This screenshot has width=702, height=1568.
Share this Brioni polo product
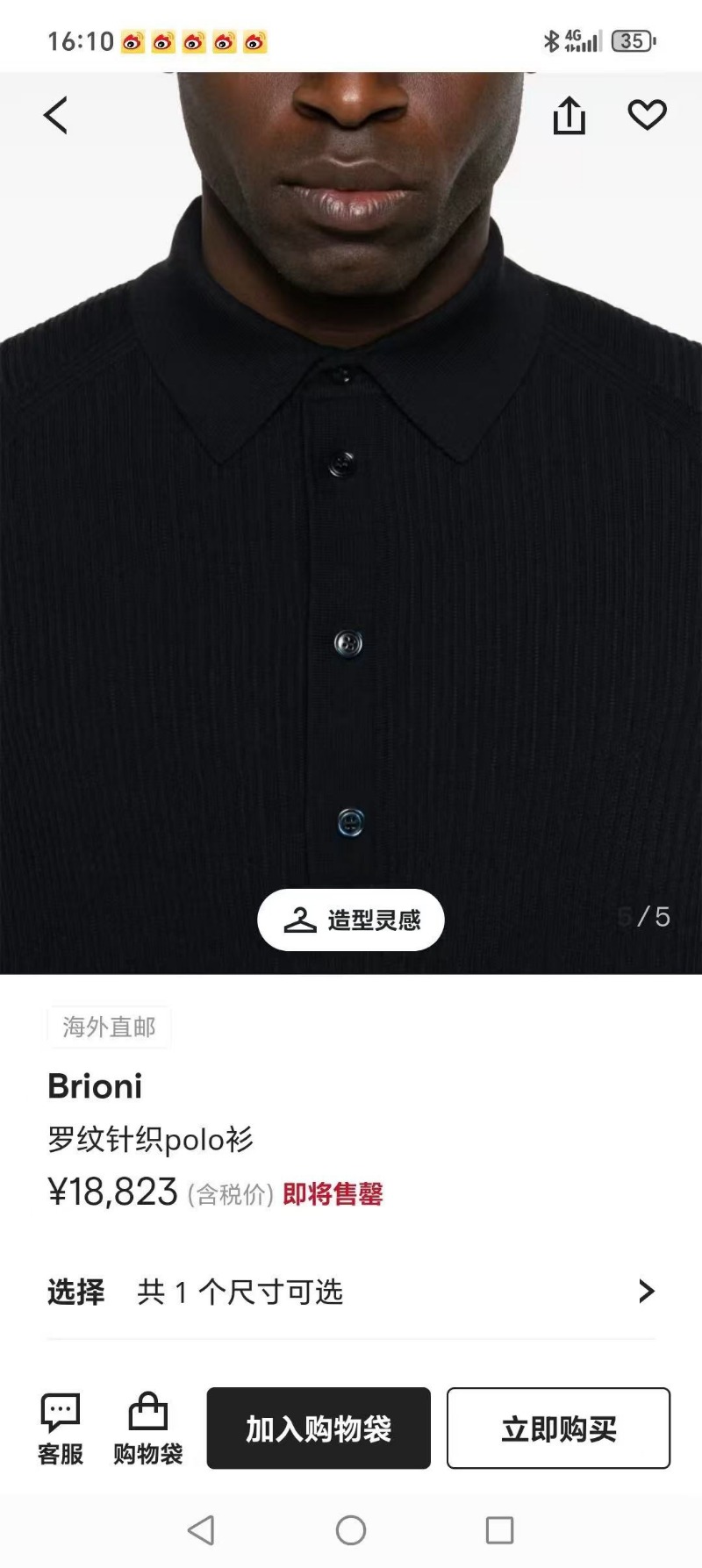click(x=569, y=115)
